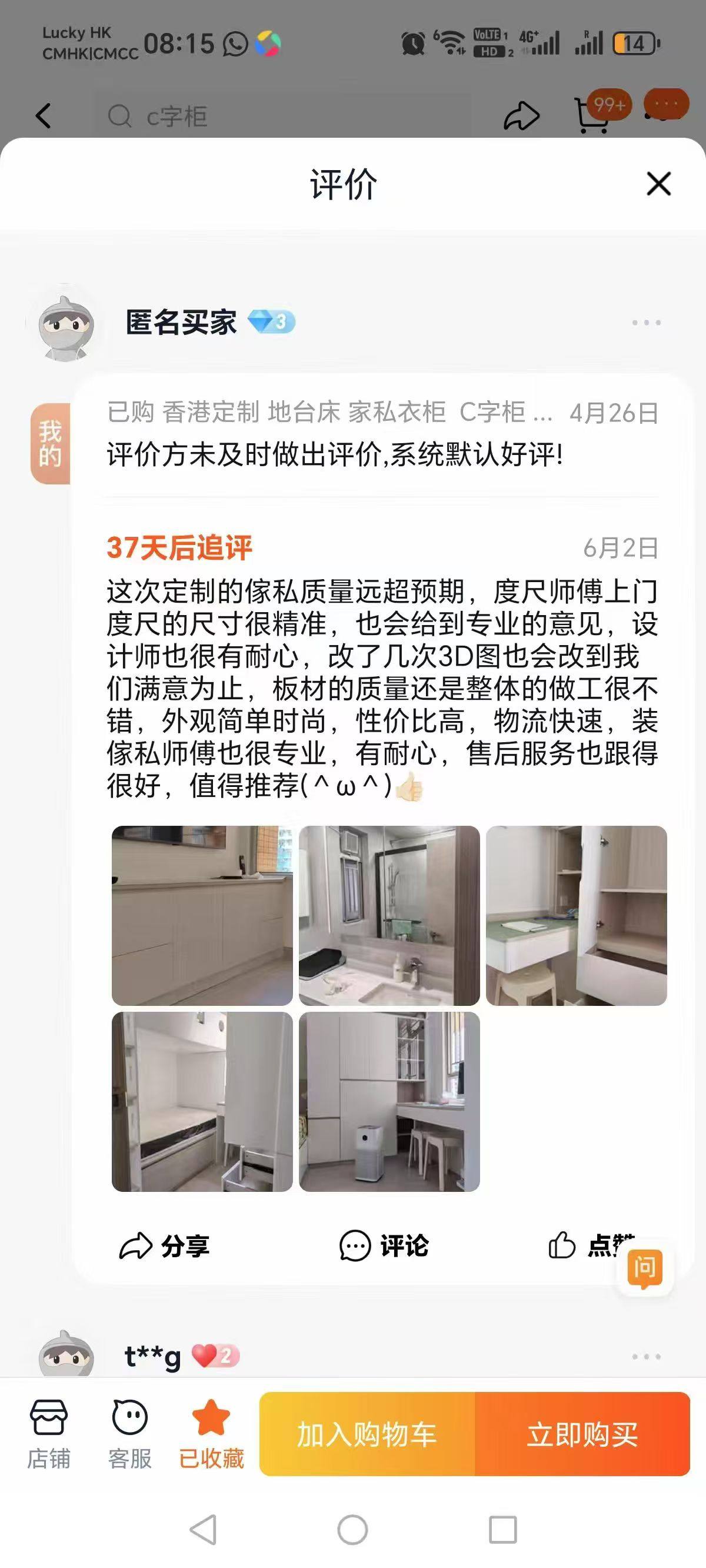Tap the system back navigation button
Screen dimensions: 706x1568
(204, 1530)
